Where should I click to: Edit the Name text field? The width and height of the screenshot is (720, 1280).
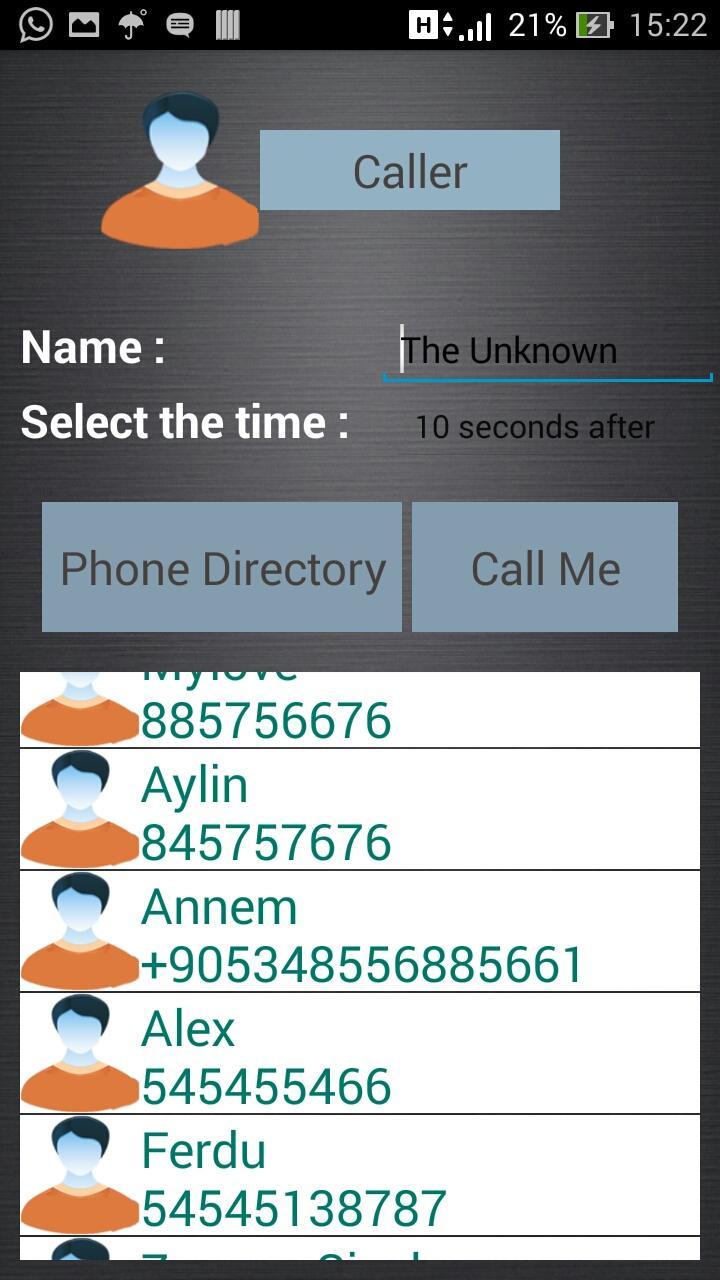[547, 351]
